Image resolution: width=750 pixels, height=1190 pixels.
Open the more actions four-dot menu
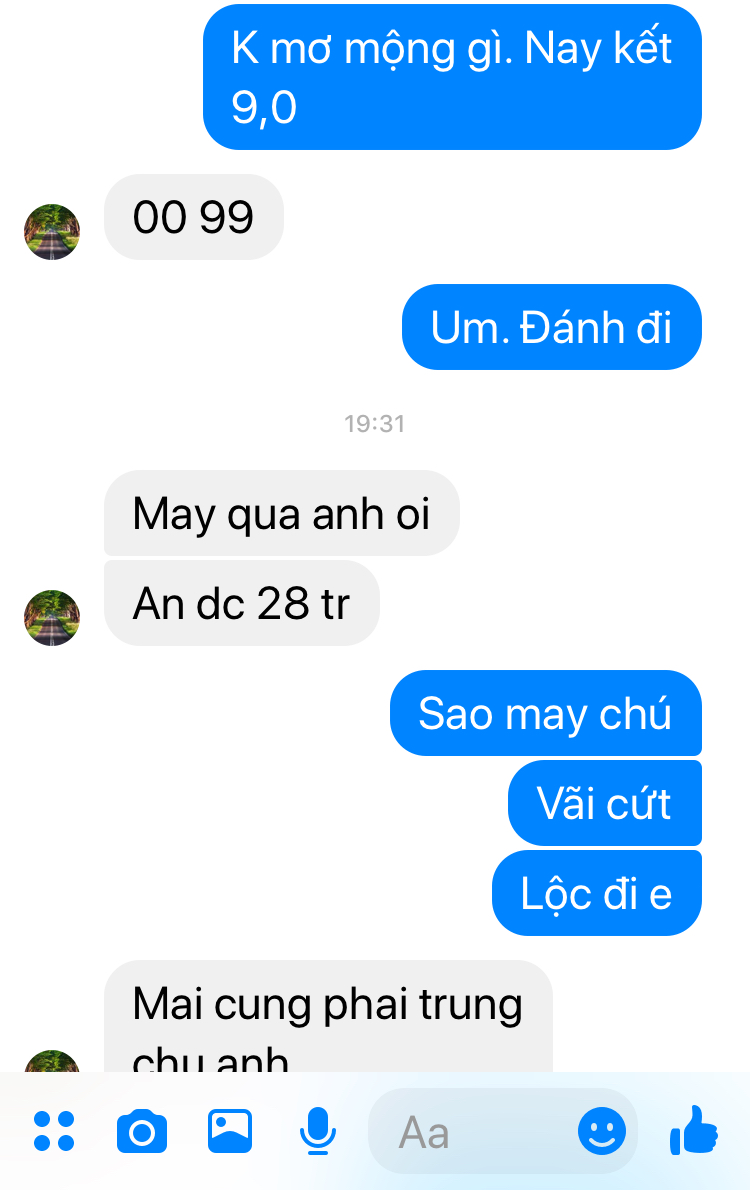[54, 1131]
